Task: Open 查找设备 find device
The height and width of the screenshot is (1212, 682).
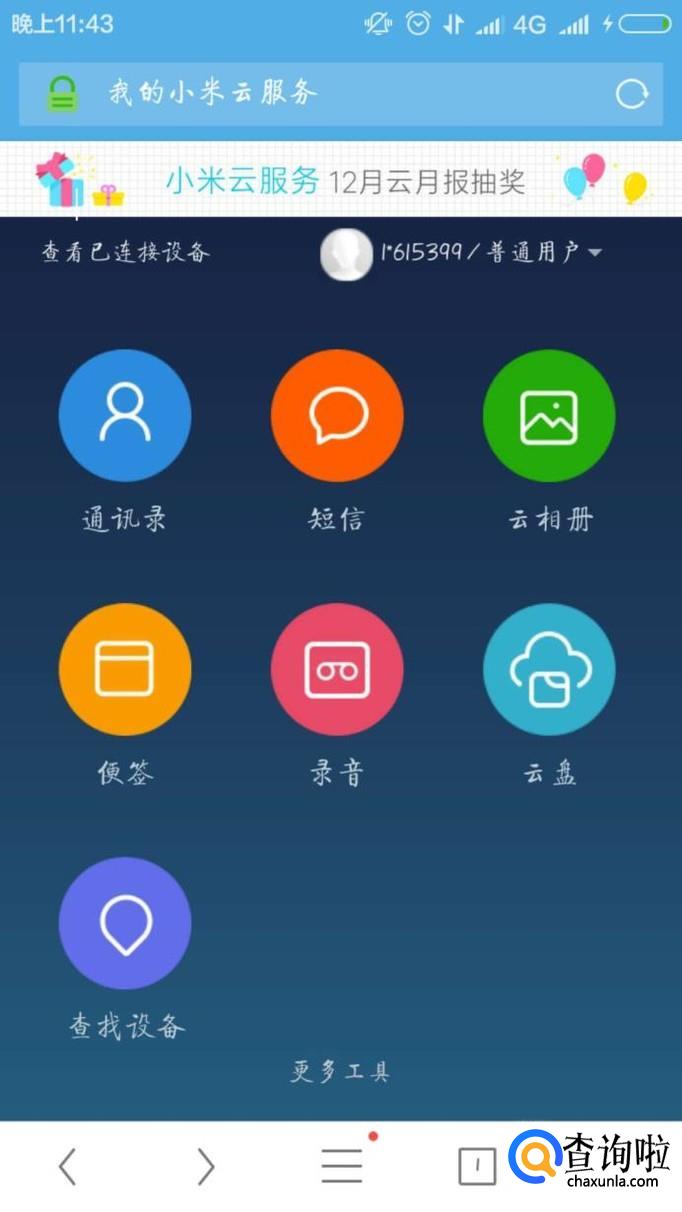Action: coord(125,923)
